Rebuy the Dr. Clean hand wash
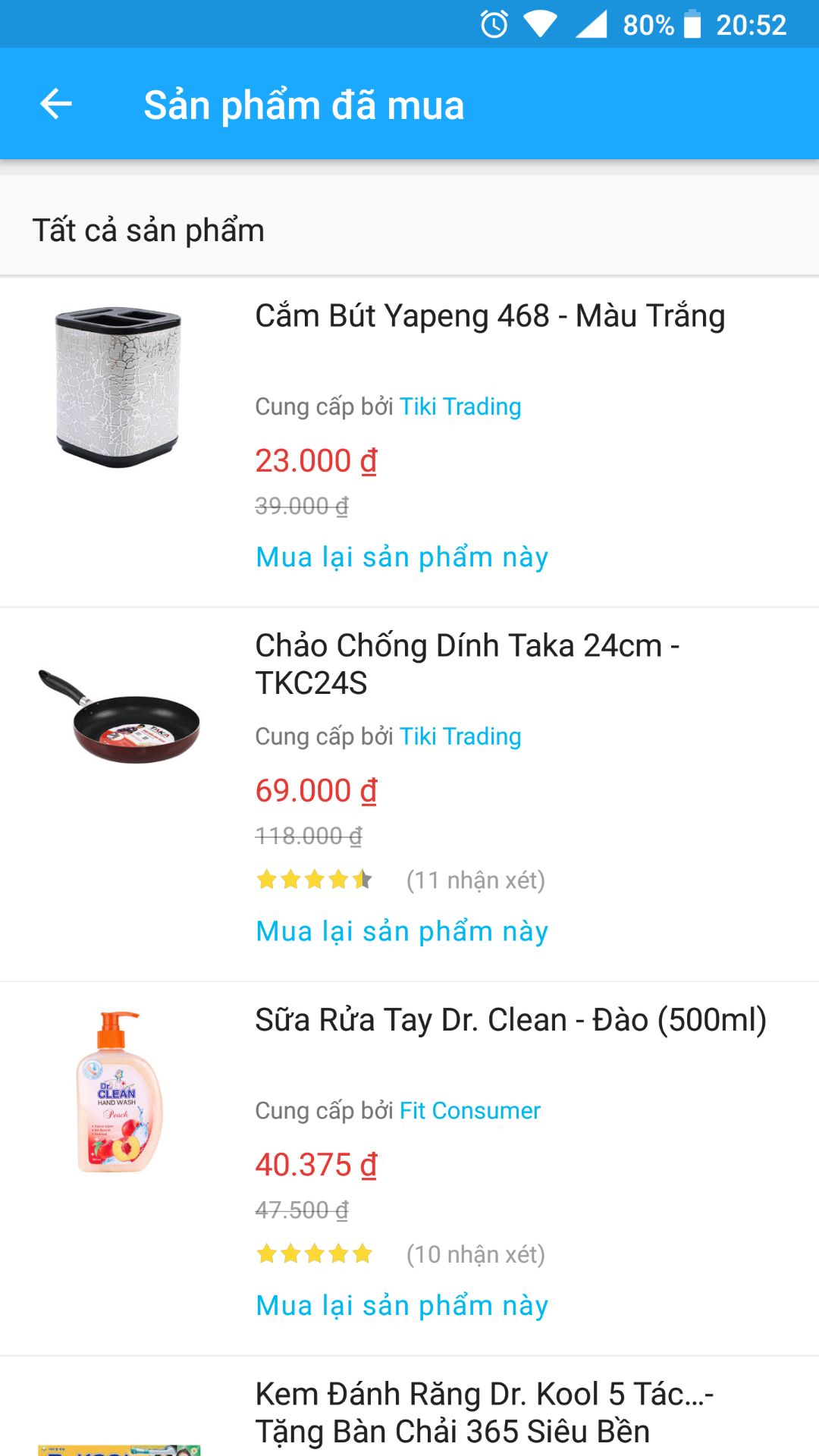Screen dimensions: 819x1456 click(x=401, y=1305)
